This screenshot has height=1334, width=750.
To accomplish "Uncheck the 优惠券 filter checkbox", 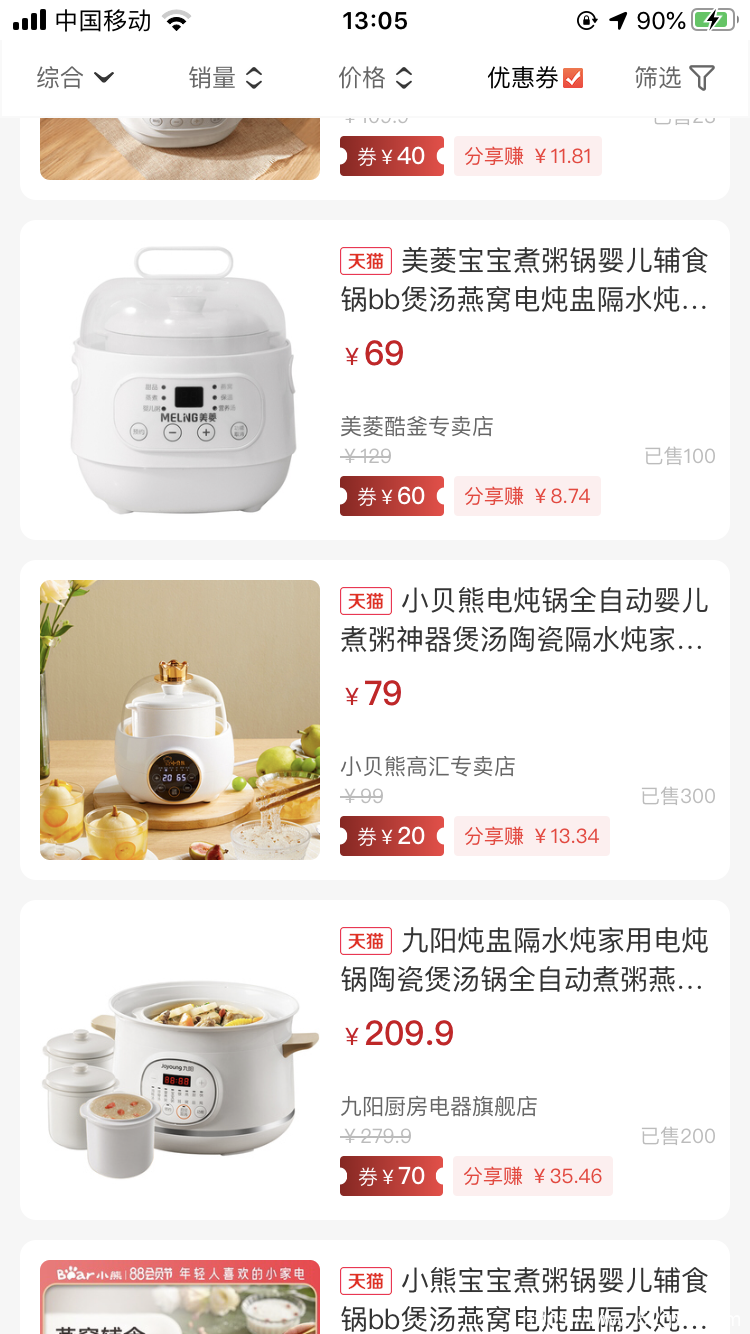I will click(573, 78).
